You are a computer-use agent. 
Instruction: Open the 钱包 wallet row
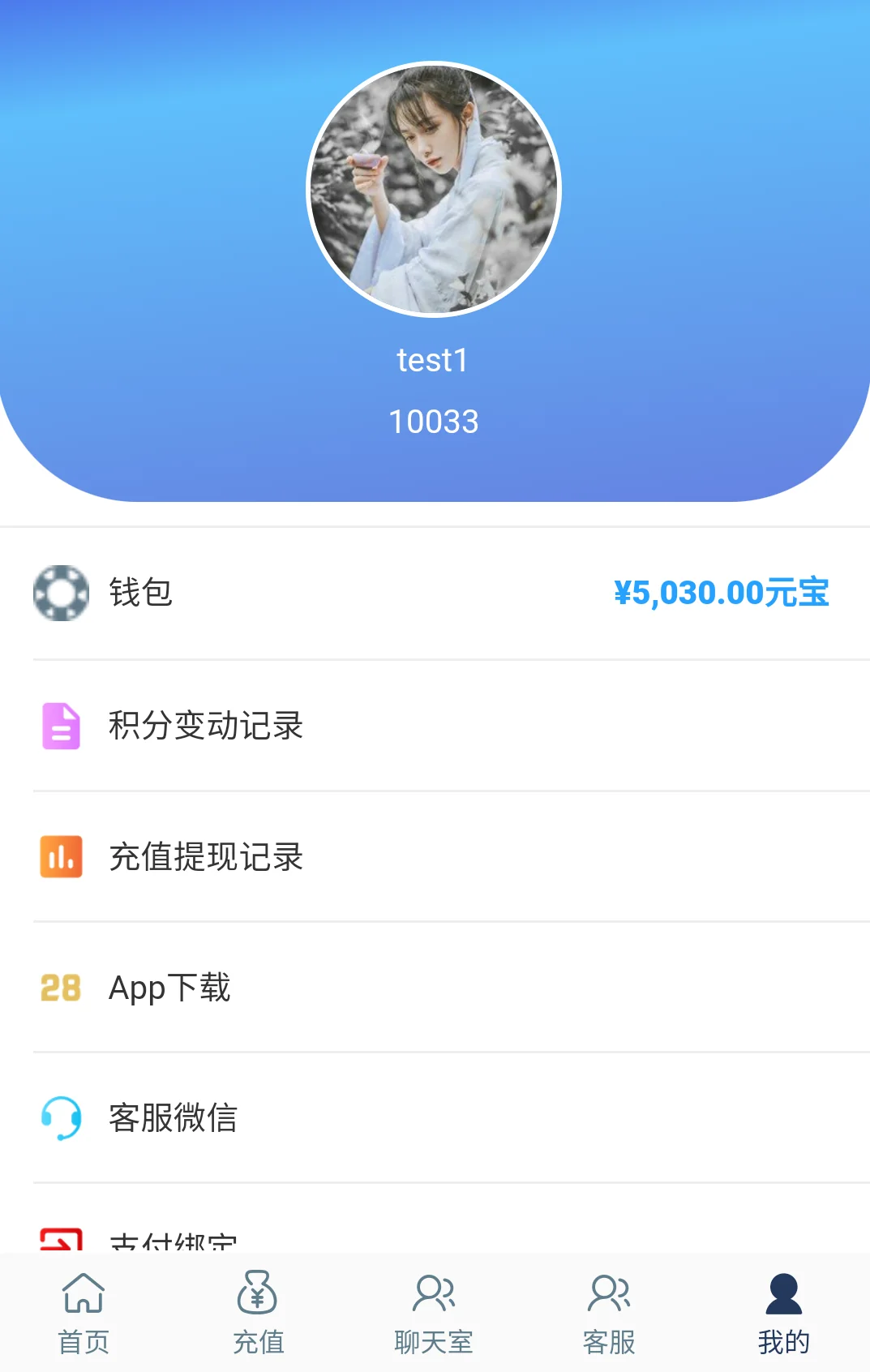(435, 593)
